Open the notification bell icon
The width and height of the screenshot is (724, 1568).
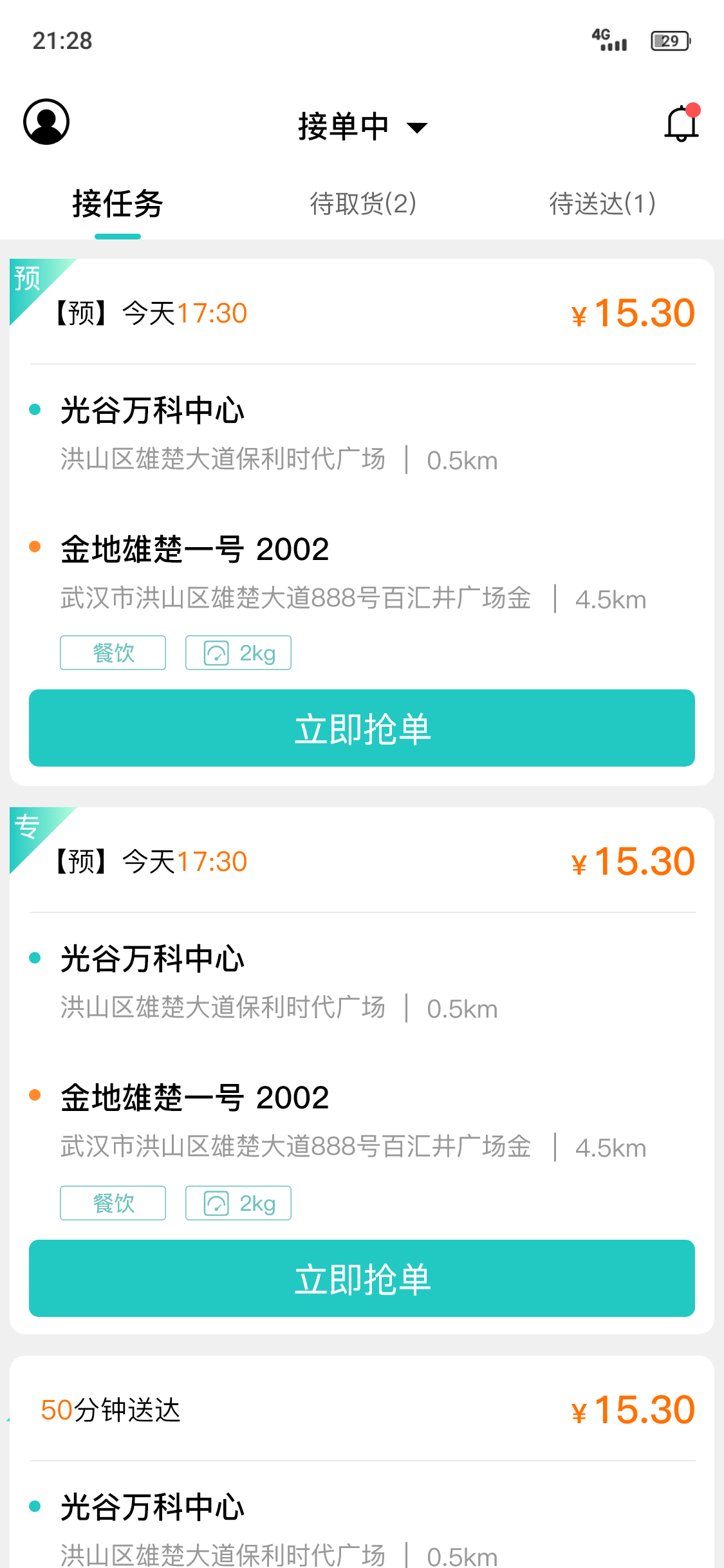pos(680,124)
